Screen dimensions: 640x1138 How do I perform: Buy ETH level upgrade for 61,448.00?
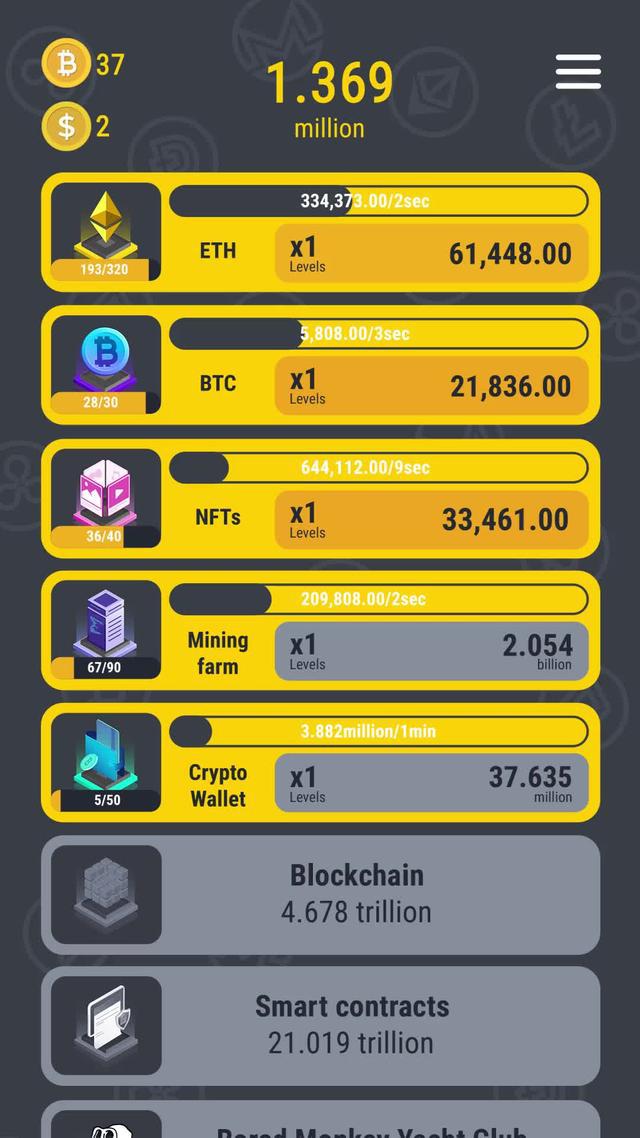click(x=431, y=253)
